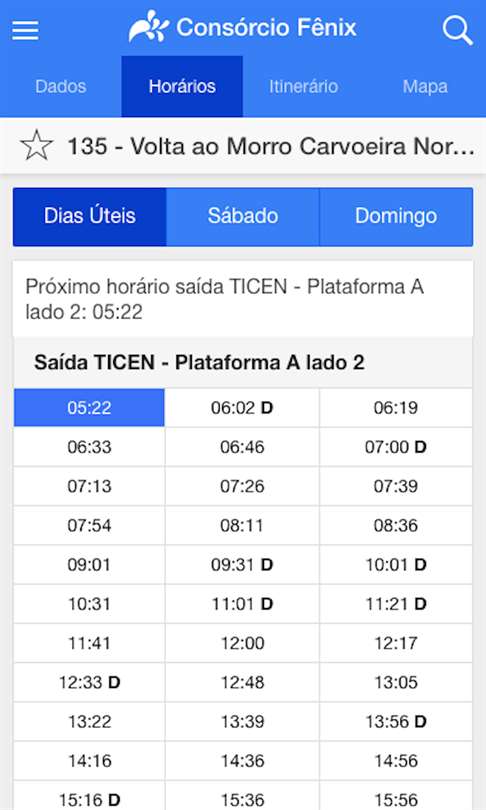Open the search icon
Screen dimensions: 486x810
tap(457, 30)
